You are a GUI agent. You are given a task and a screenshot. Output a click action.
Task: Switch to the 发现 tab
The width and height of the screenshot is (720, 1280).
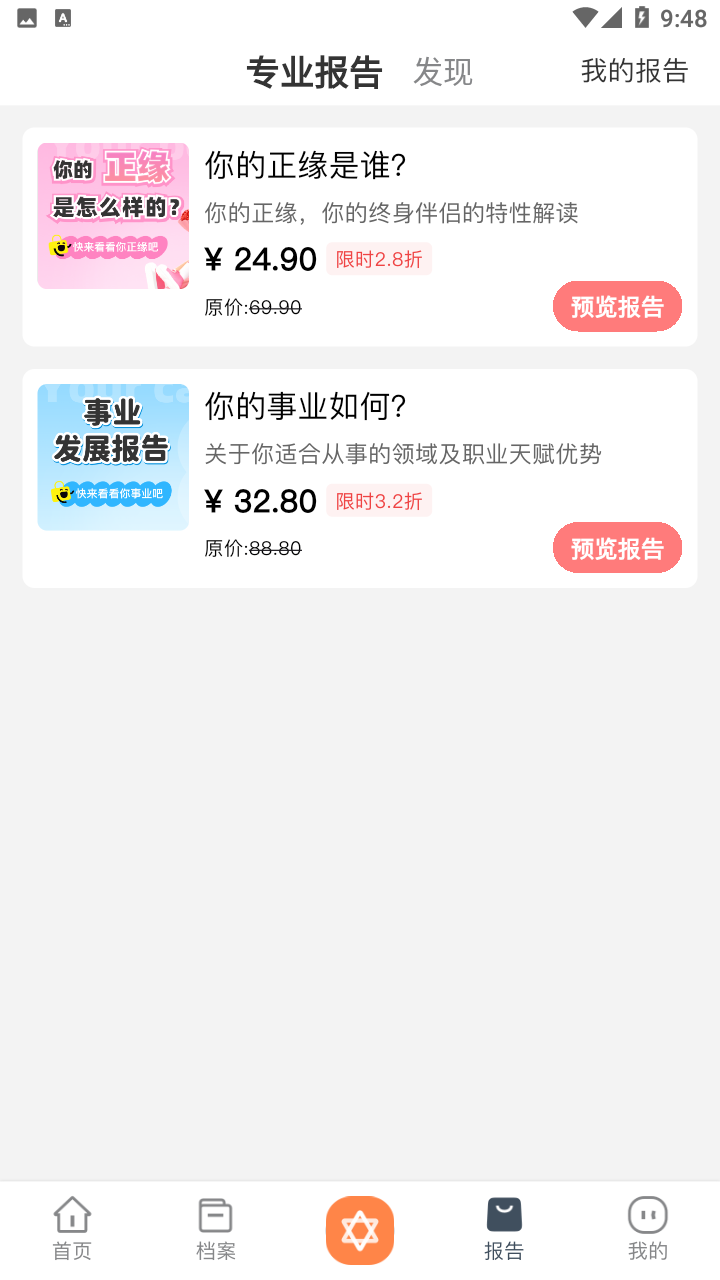pyautogui.click(x=443, y=72)
